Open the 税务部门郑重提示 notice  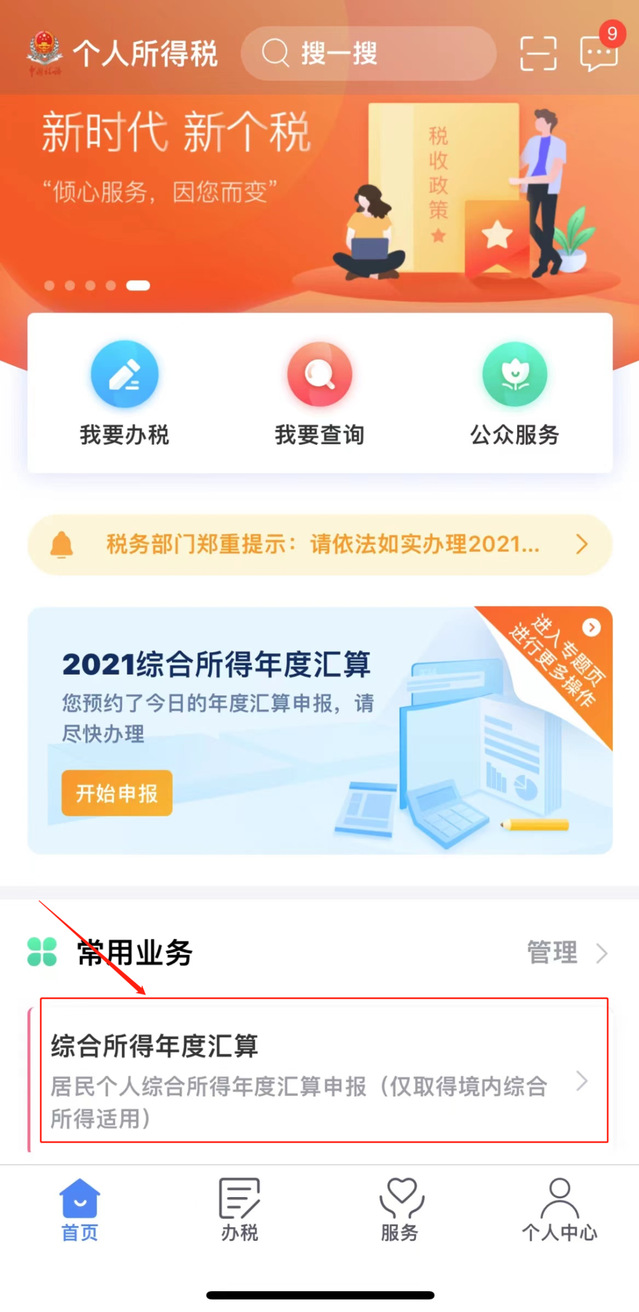click(x=320, y=545)
